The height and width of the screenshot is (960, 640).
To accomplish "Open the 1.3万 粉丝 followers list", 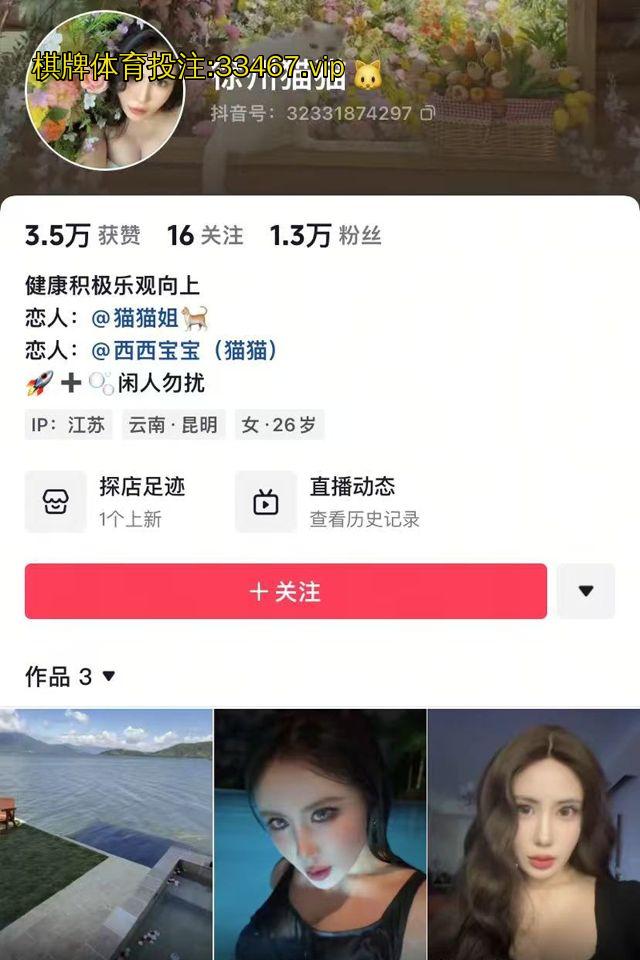I will coord(325,236).
